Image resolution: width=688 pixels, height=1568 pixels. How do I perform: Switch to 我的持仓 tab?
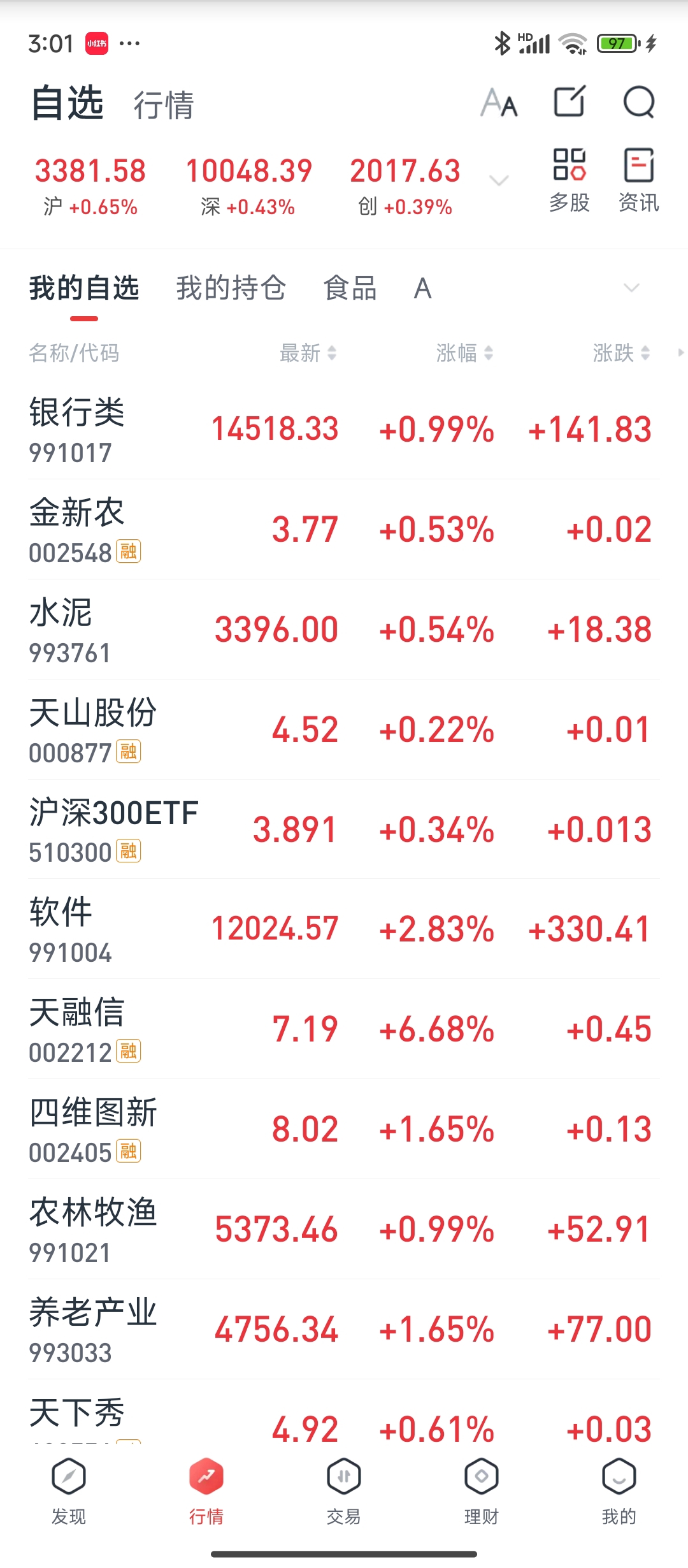pos(231,288)
